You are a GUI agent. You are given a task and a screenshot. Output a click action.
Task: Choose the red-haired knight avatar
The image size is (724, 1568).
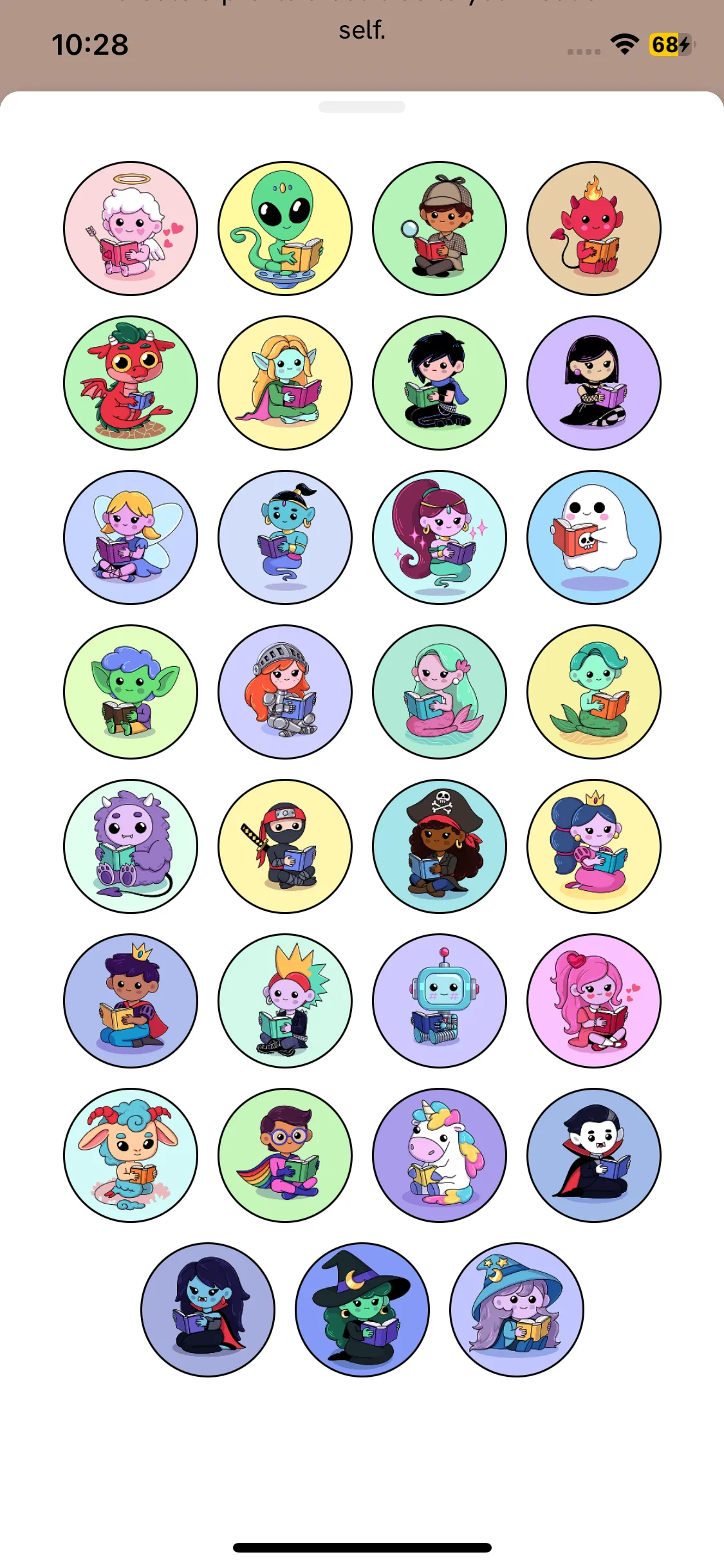[285, 692]
